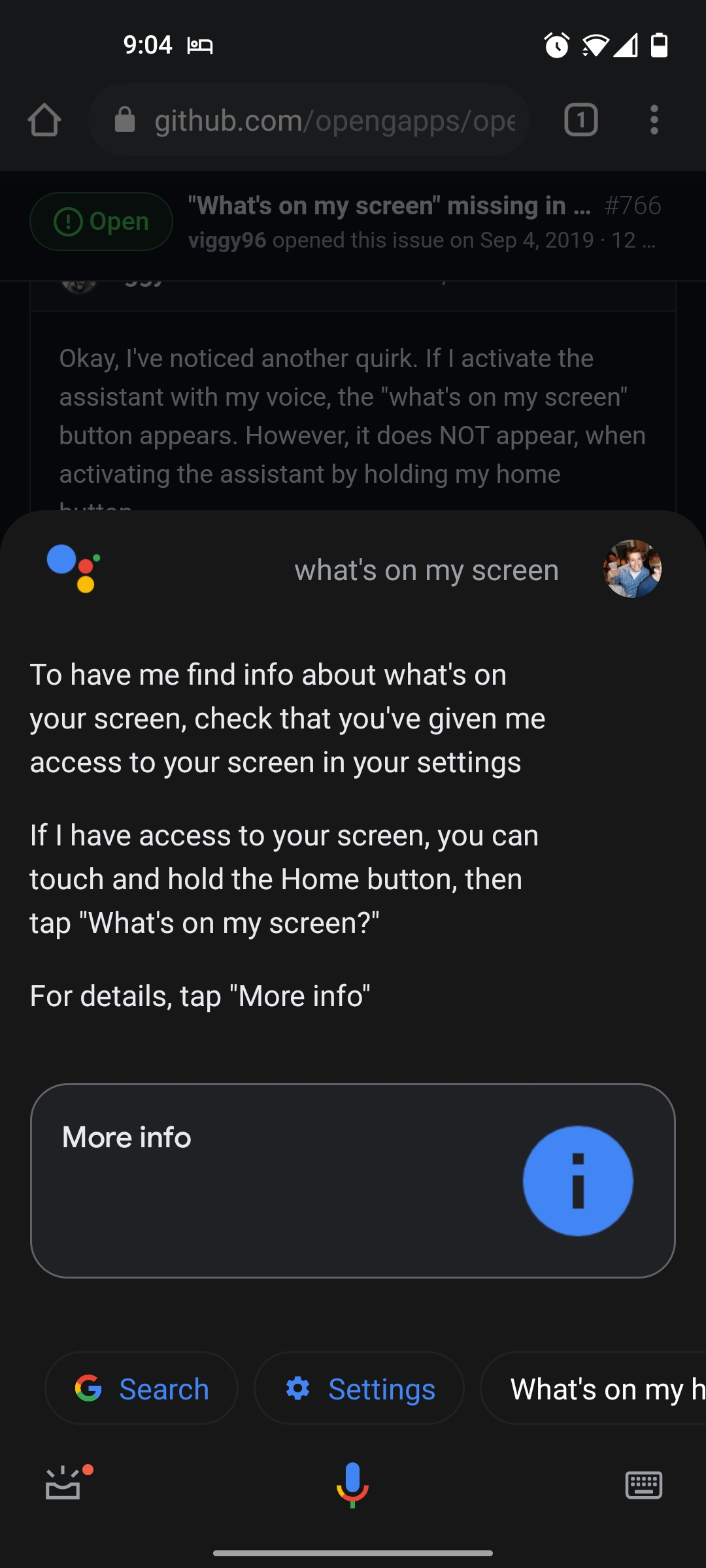
Task: Switch tabs using the tab counter
Action: 580,120
